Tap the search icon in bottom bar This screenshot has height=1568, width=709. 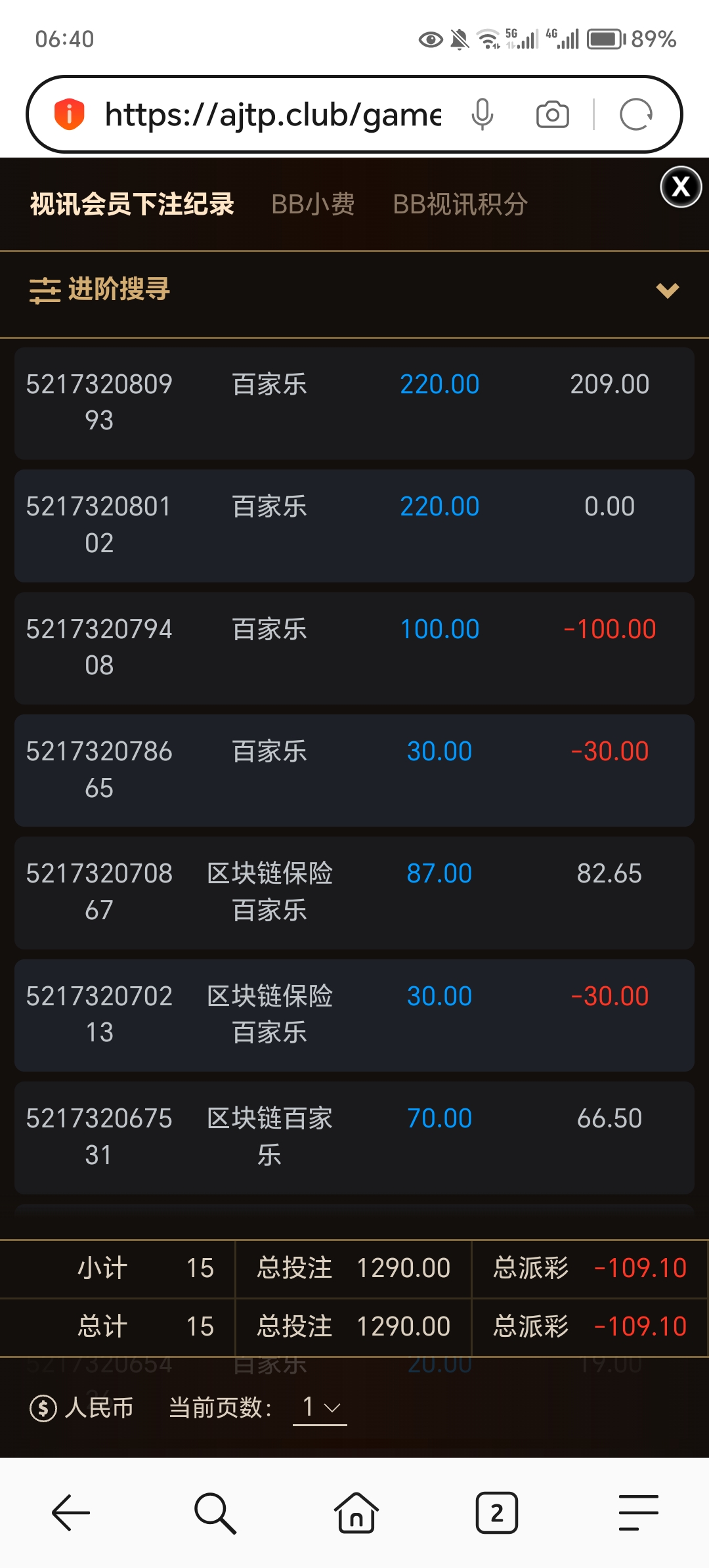(213, 1514)
